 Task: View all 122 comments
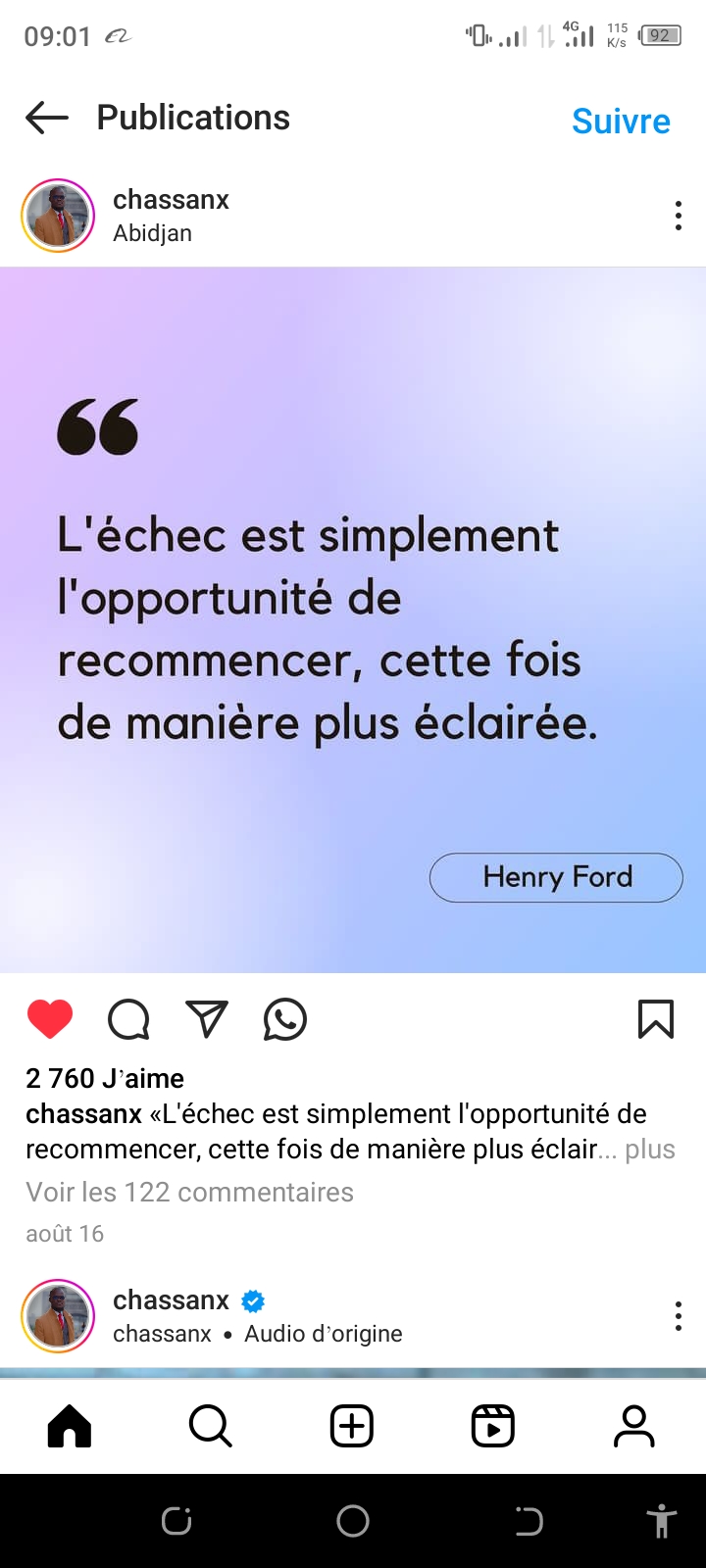click(189, 1192)
